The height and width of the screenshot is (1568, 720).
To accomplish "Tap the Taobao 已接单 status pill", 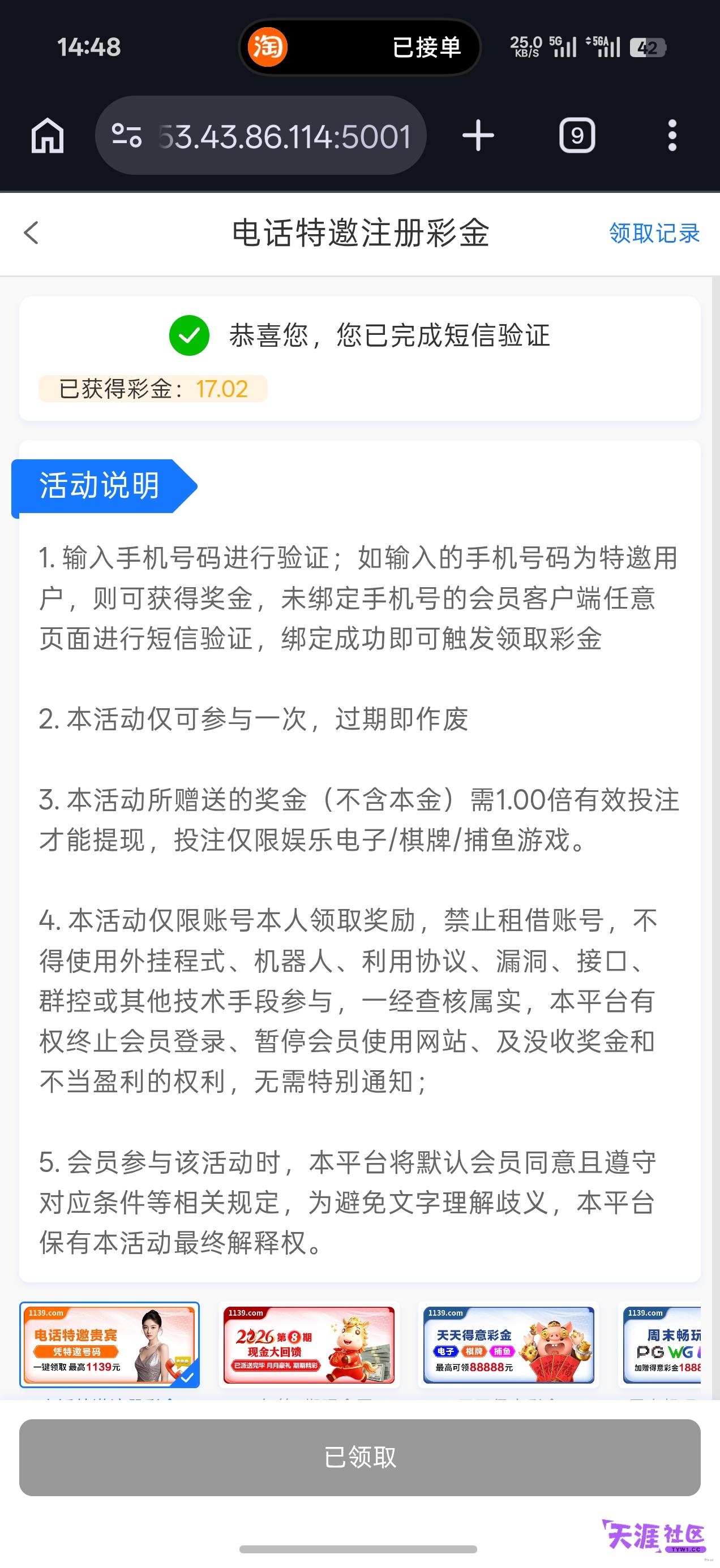I will [x=360, y=47].
